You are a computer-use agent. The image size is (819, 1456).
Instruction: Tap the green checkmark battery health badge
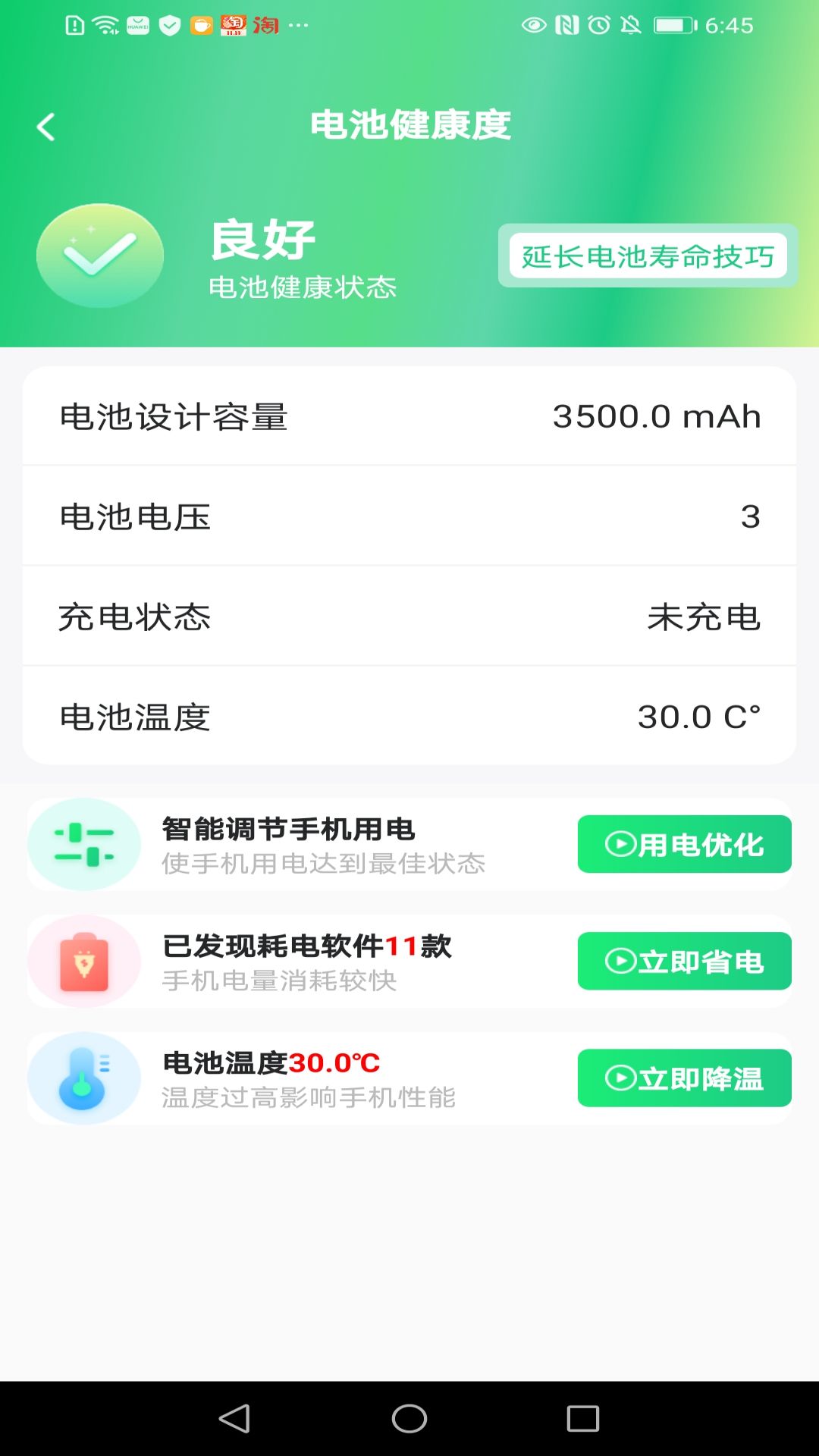99,256
